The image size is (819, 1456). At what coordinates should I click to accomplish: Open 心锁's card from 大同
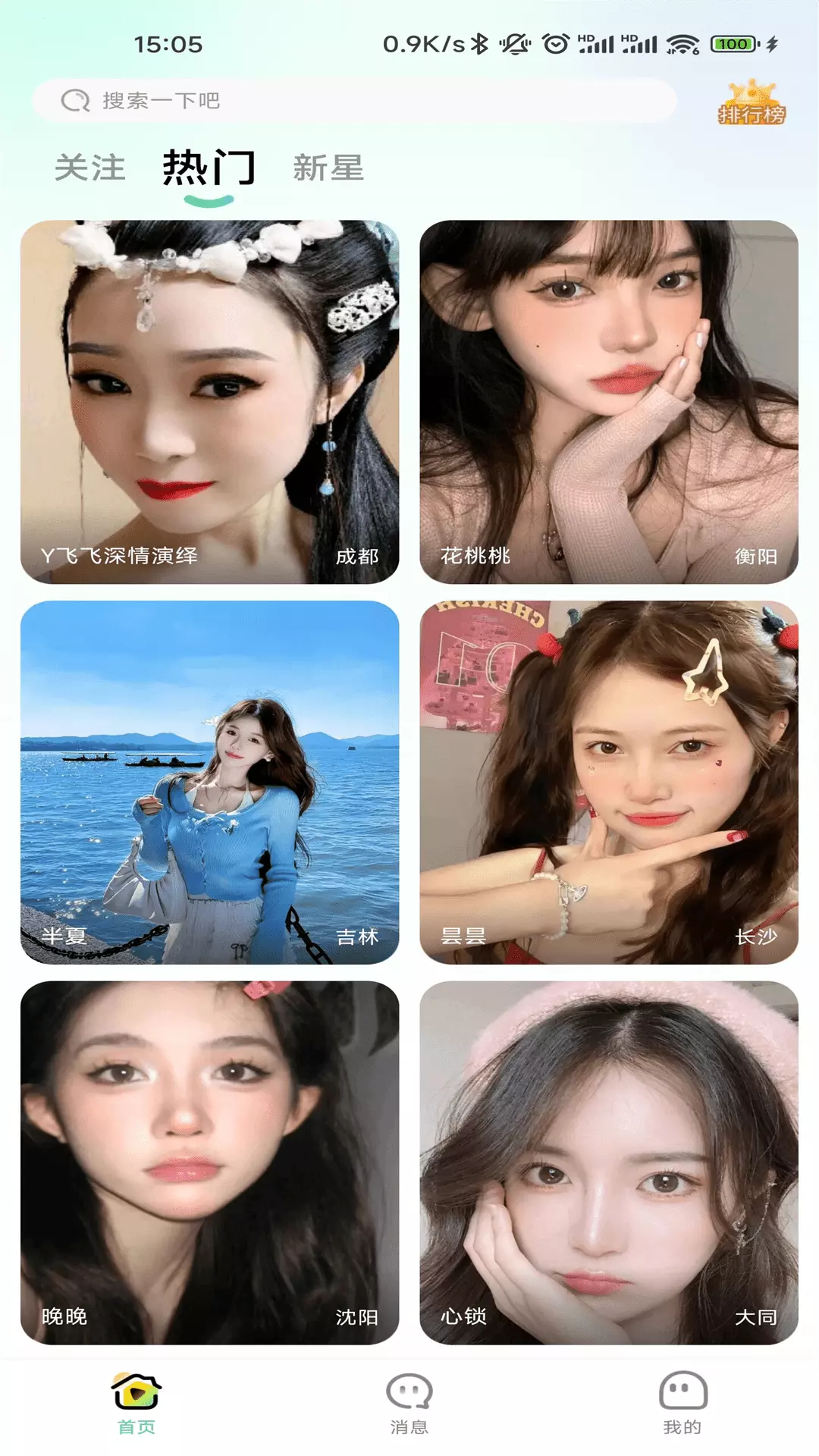(x=609, y=1163)
